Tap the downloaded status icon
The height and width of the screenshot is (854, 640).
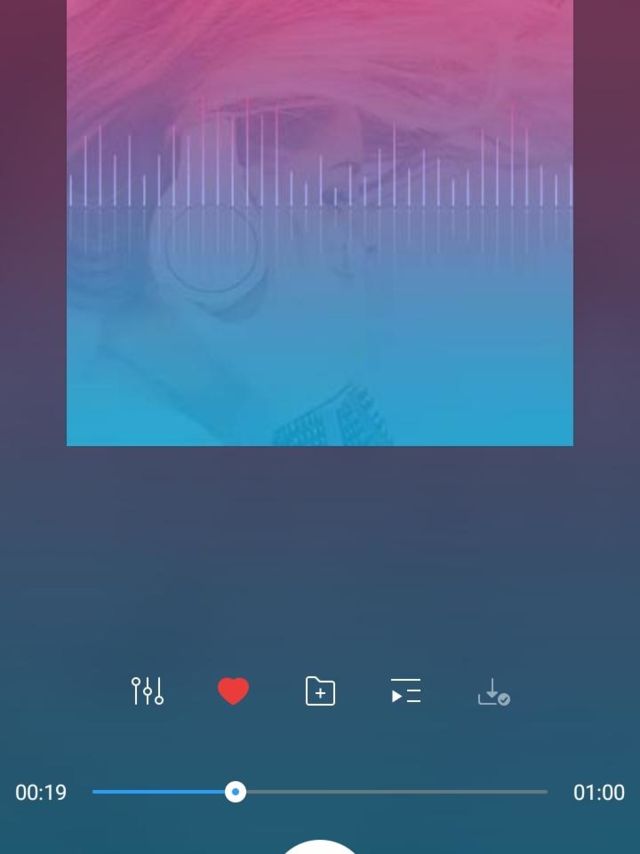493,692
